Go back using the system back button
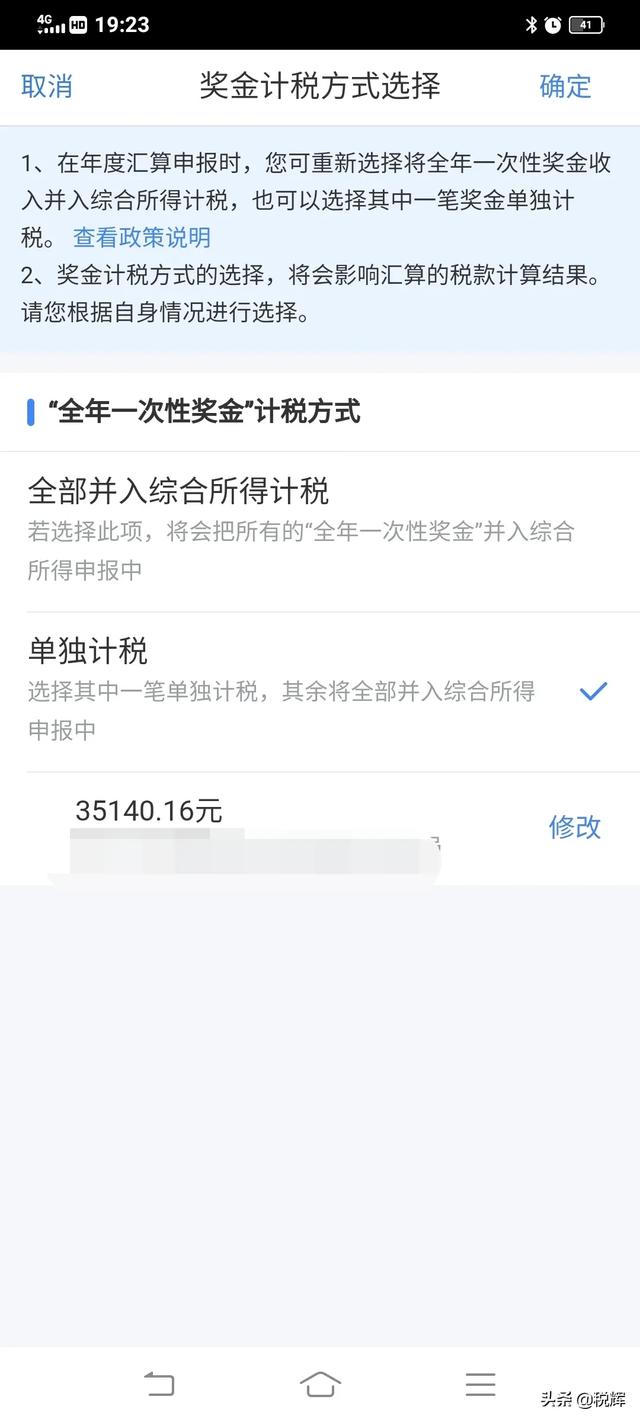Image resolution: width=640 pixels, height=1422 pixels. tap(159, 1384)
